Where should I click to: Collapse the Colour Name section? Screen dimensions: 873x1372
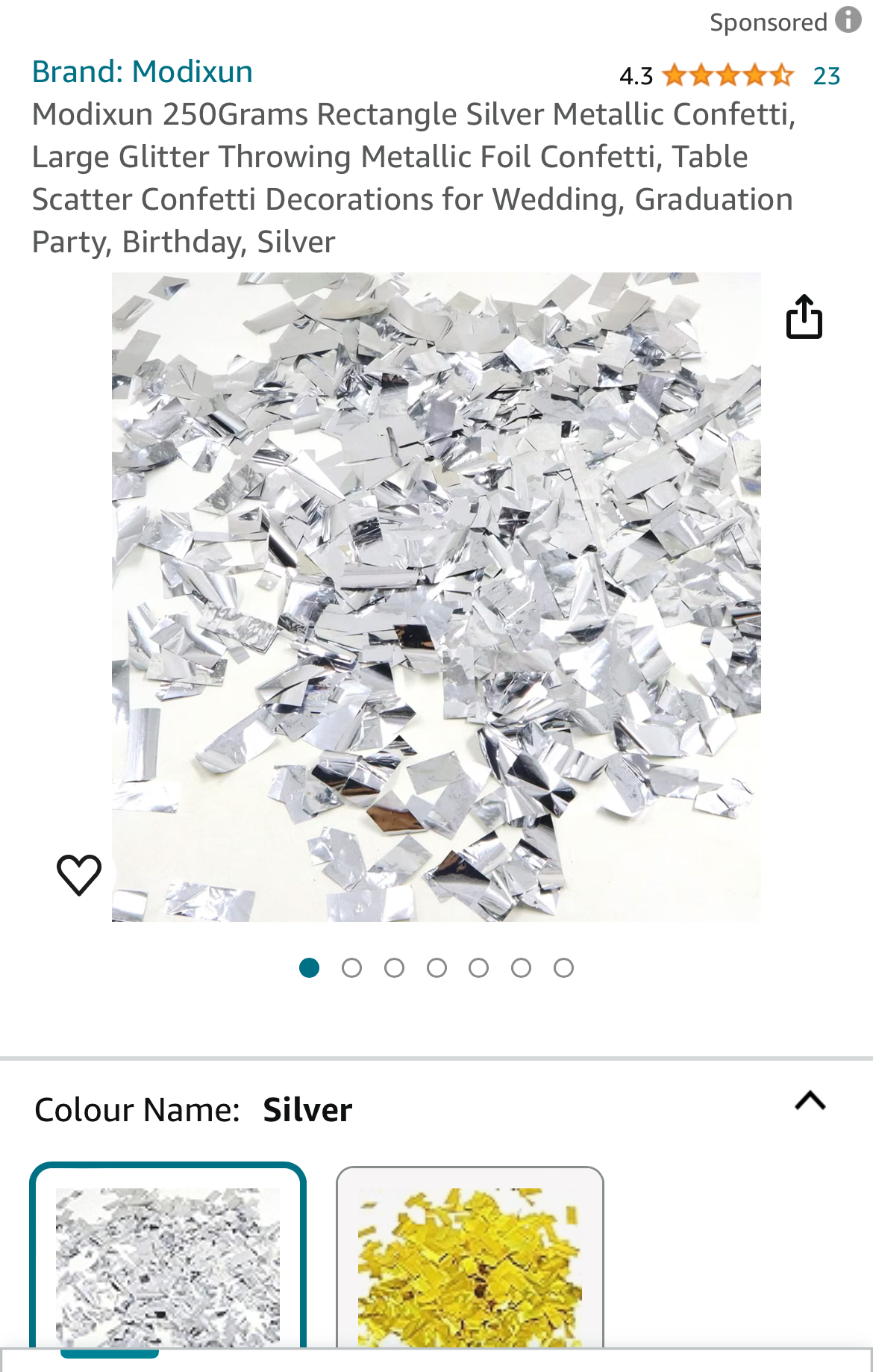(x=810, y=1101)
